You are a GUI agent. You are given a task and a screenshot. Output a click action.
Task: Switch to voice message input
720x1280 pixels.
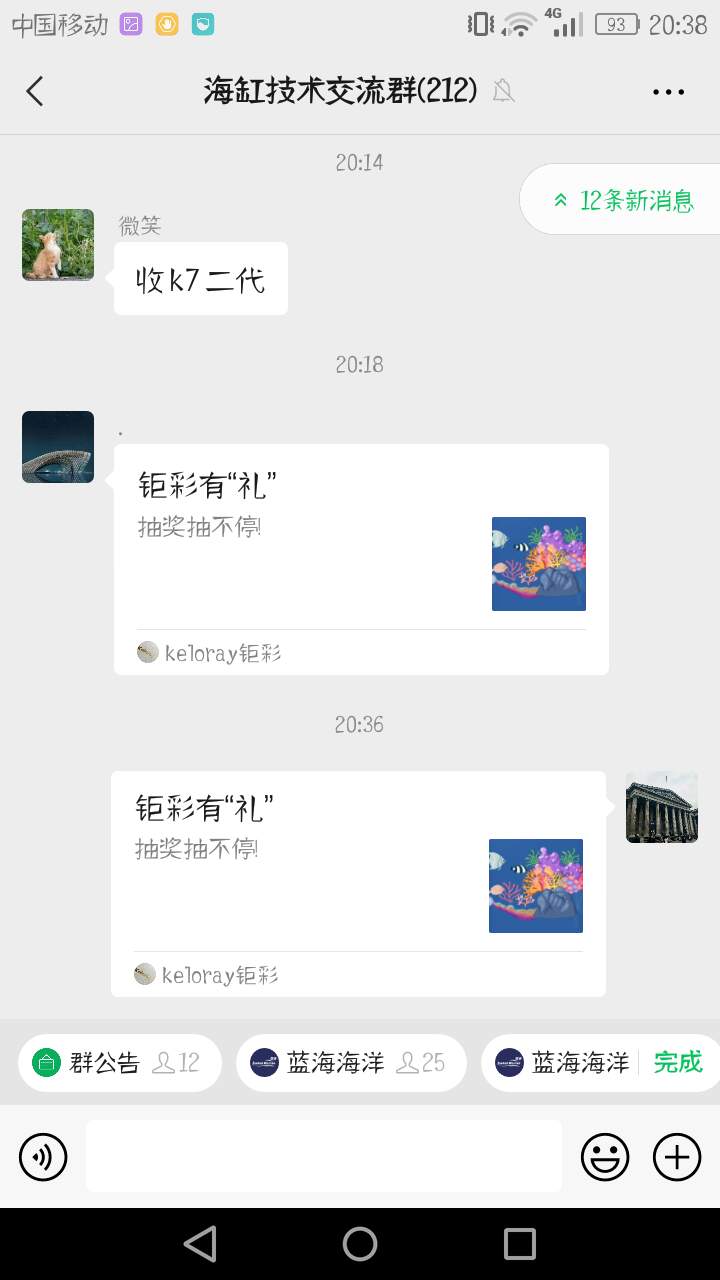43,1158
